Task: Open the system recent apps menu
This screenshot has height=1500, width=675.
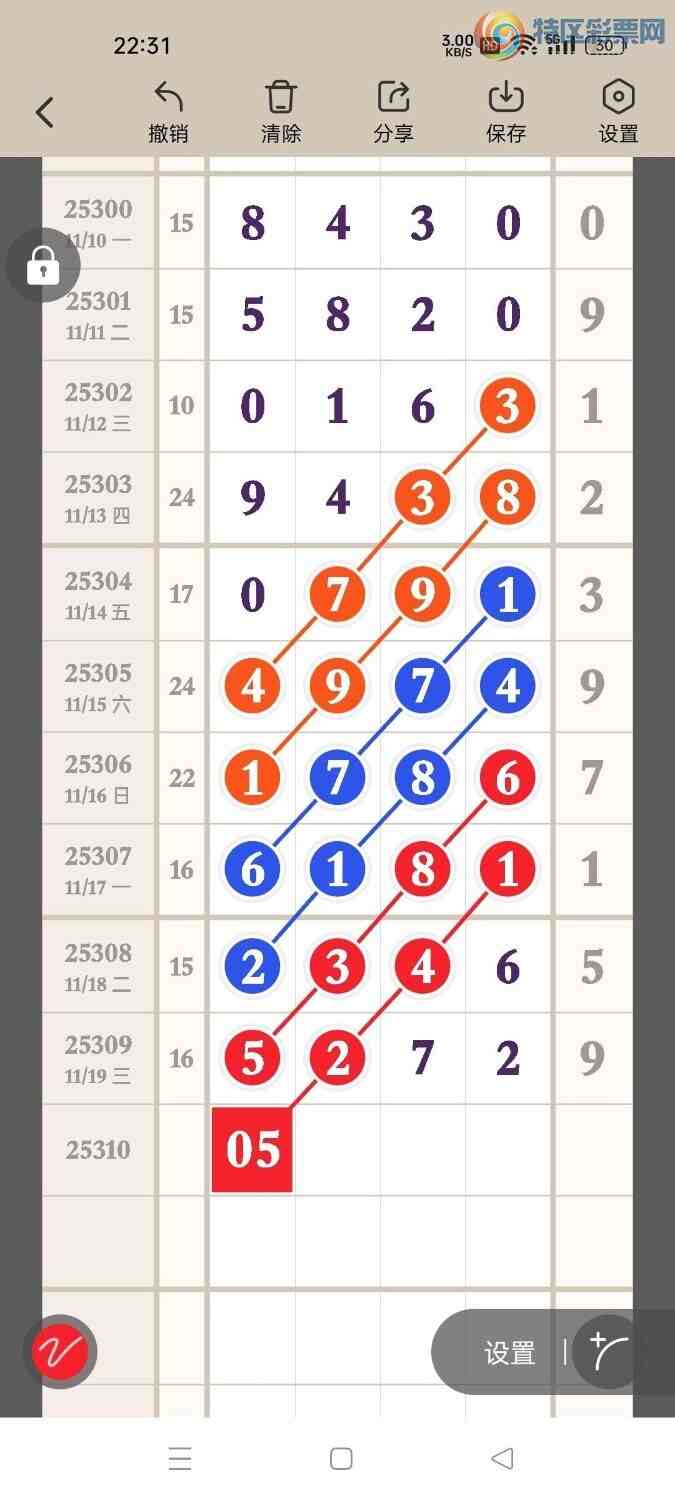Action: pyautogui.click(x=180, y=1459)
